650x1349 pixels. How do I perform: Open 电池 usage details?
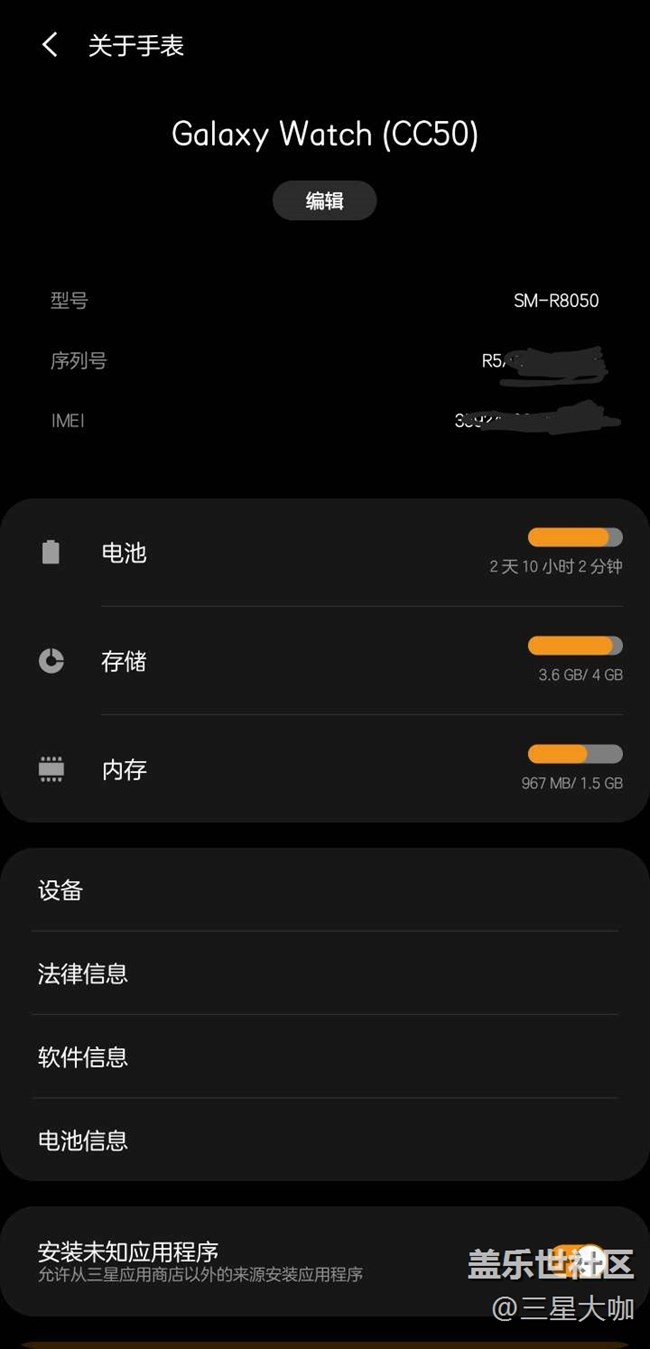click(324, 552)
